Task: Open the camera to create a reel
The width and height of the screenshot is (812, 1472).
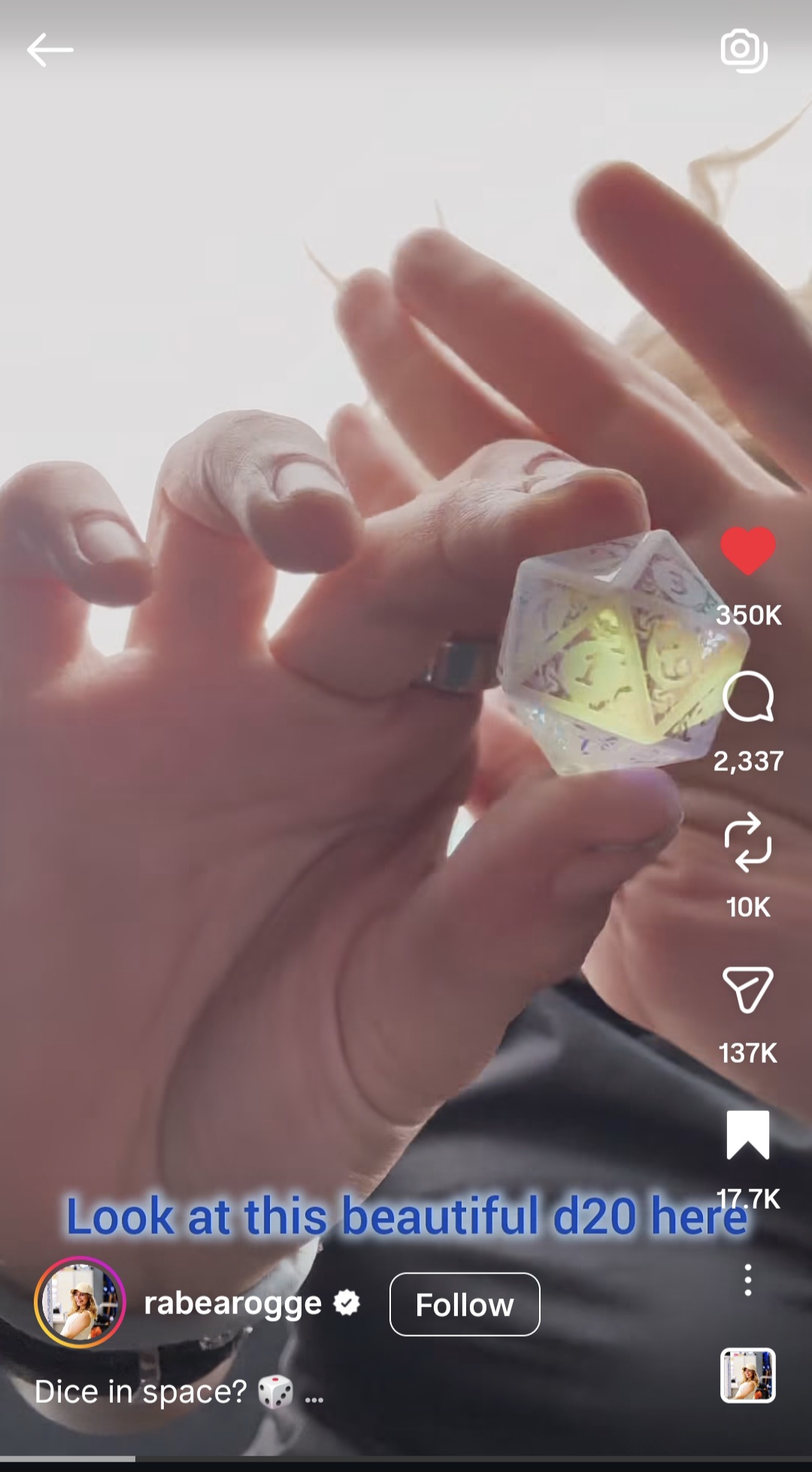Action: tap(744, 50)
